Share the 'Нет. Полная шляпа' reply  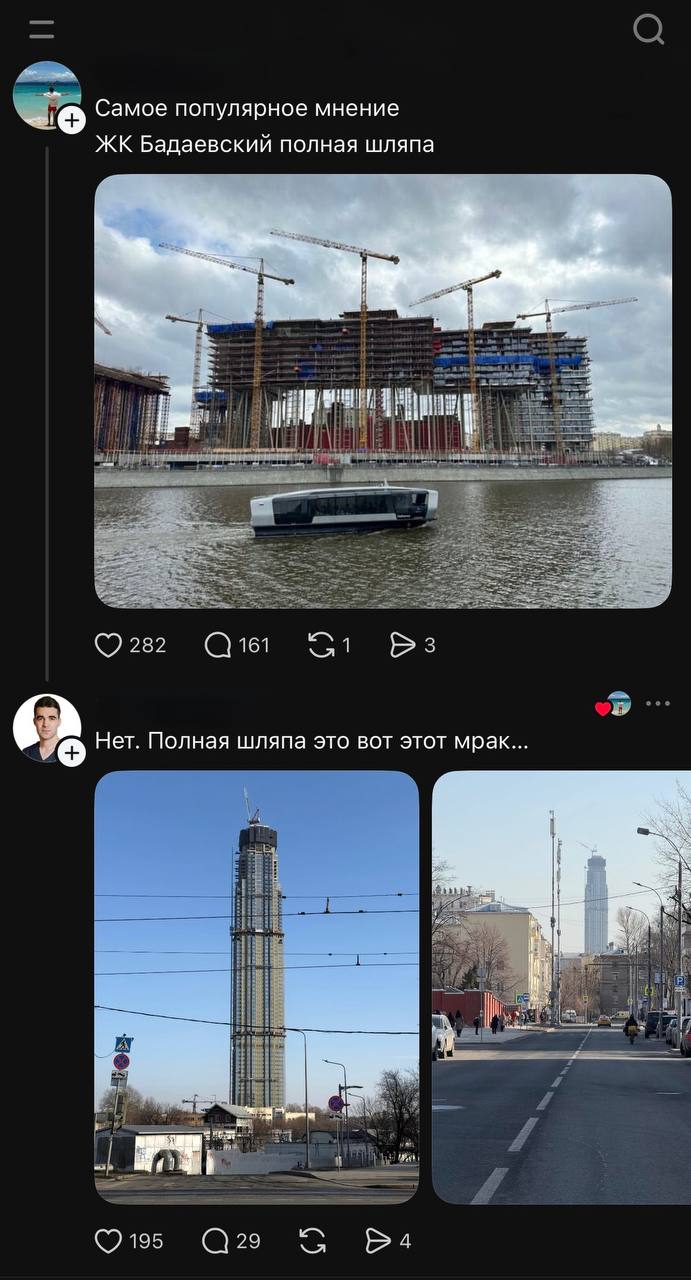(378, 1241)
